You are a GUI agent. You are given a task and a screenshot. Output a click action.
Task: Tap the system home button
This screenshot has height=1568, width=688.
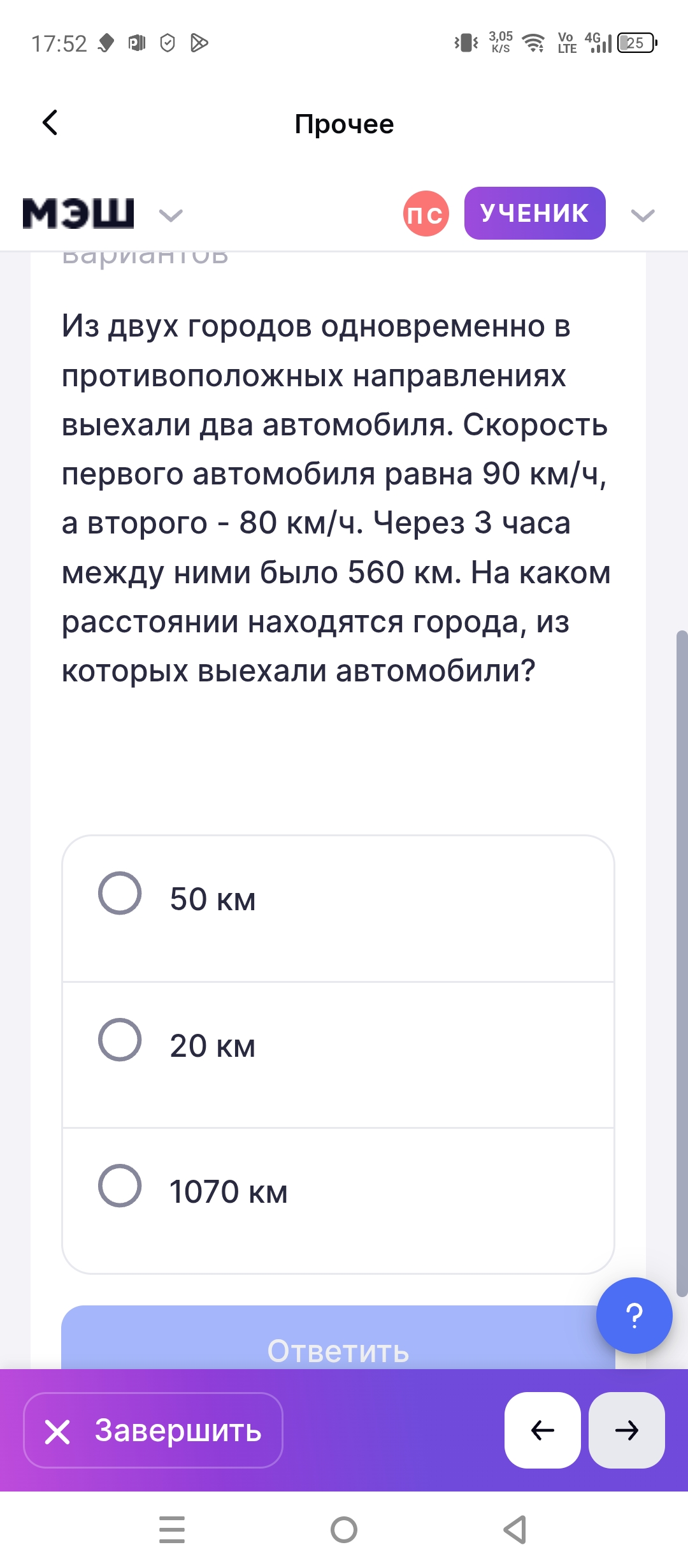point(344,1530)
